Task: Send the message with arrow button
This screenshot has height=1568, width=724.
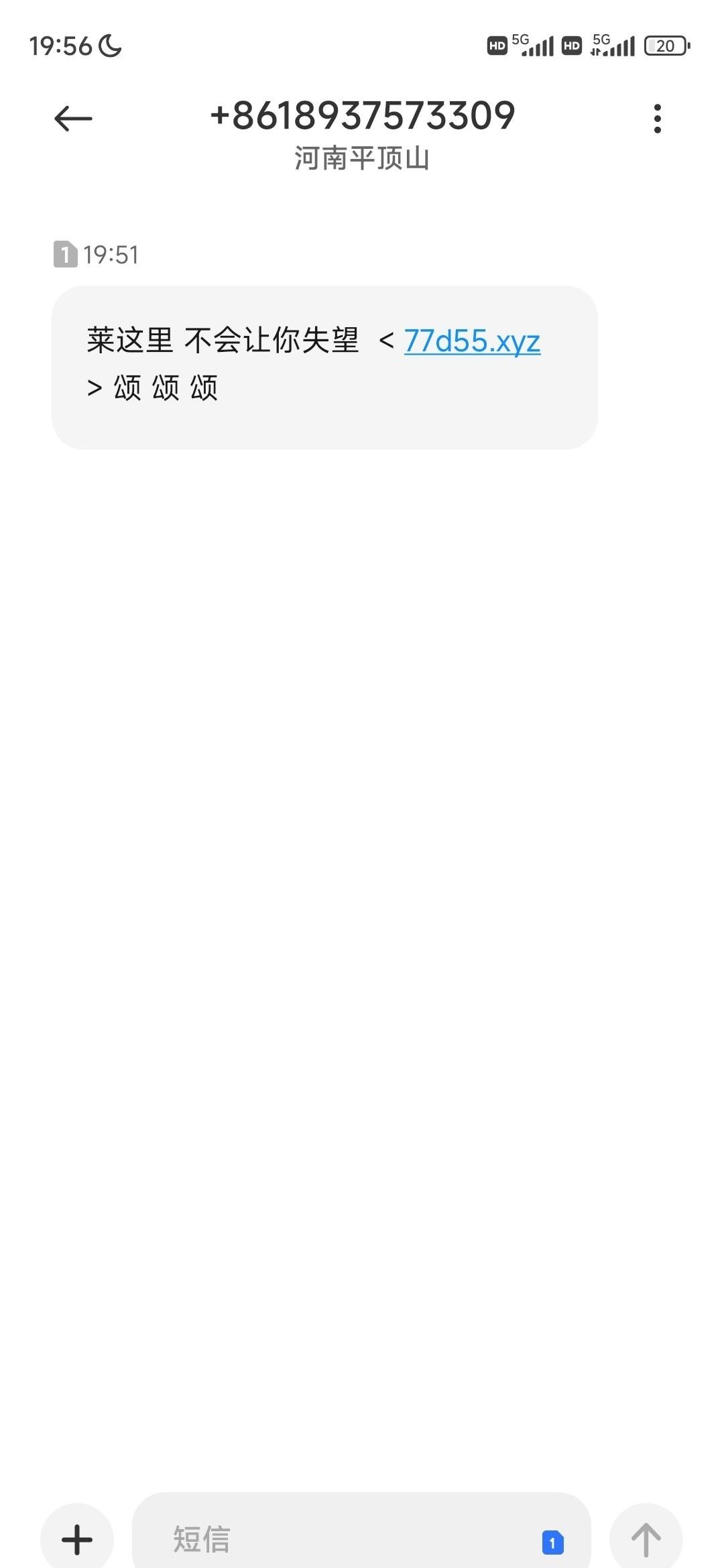Action: 646,1539
